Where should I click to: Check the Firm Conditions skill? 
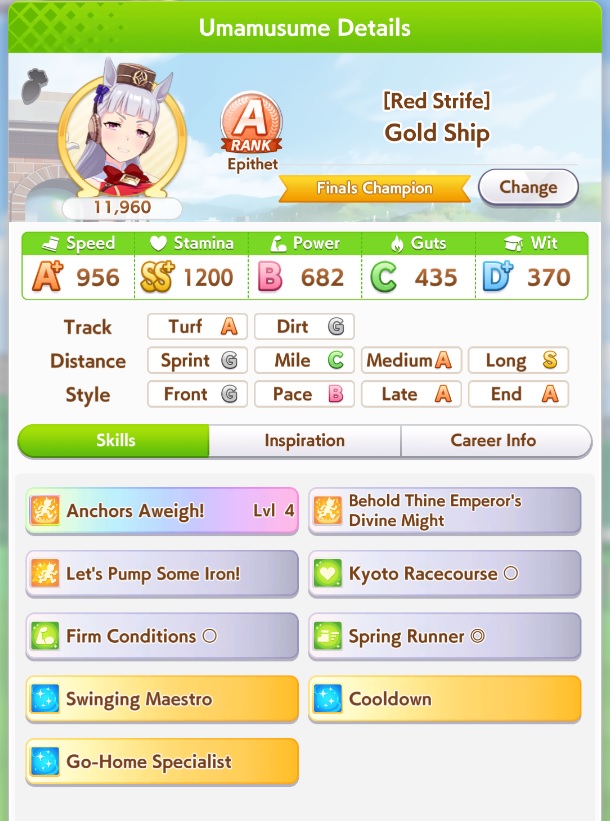[x=162, y=636]
